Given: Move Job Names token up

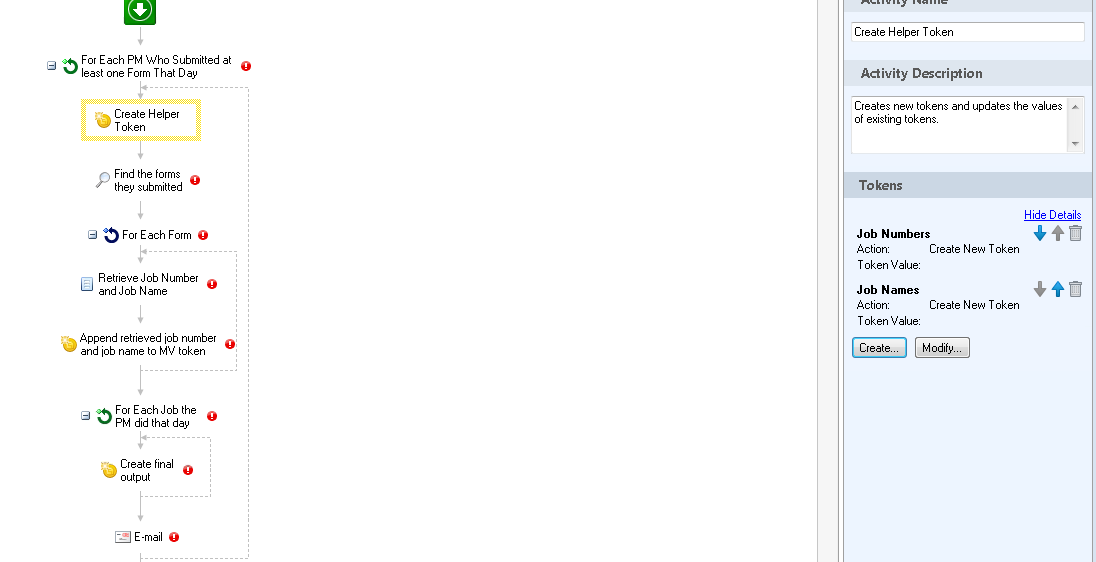Looking at the screenshot, I should pos(1057,289).
